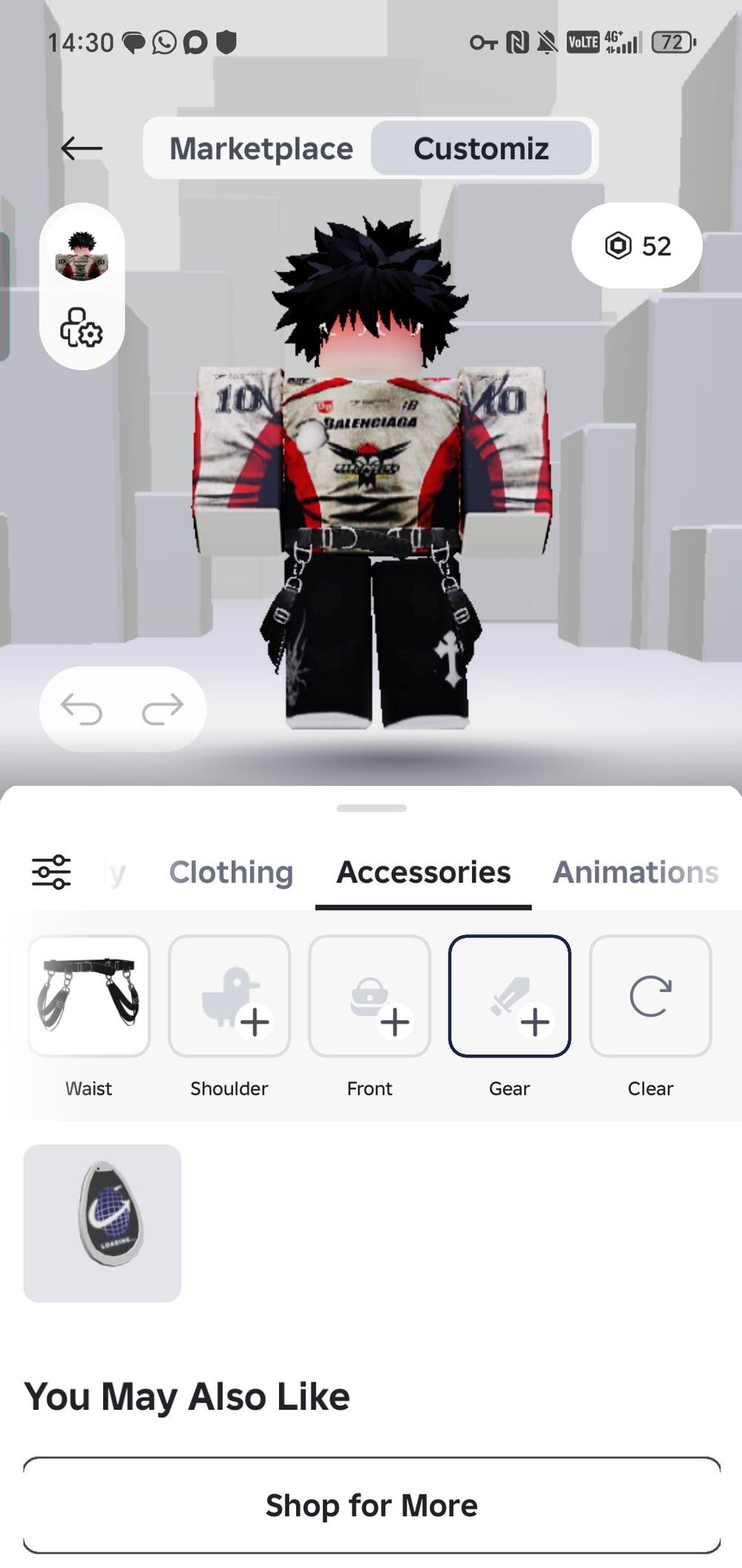
Task: Select the Gear accessory slot
Action: click(510, 996)
